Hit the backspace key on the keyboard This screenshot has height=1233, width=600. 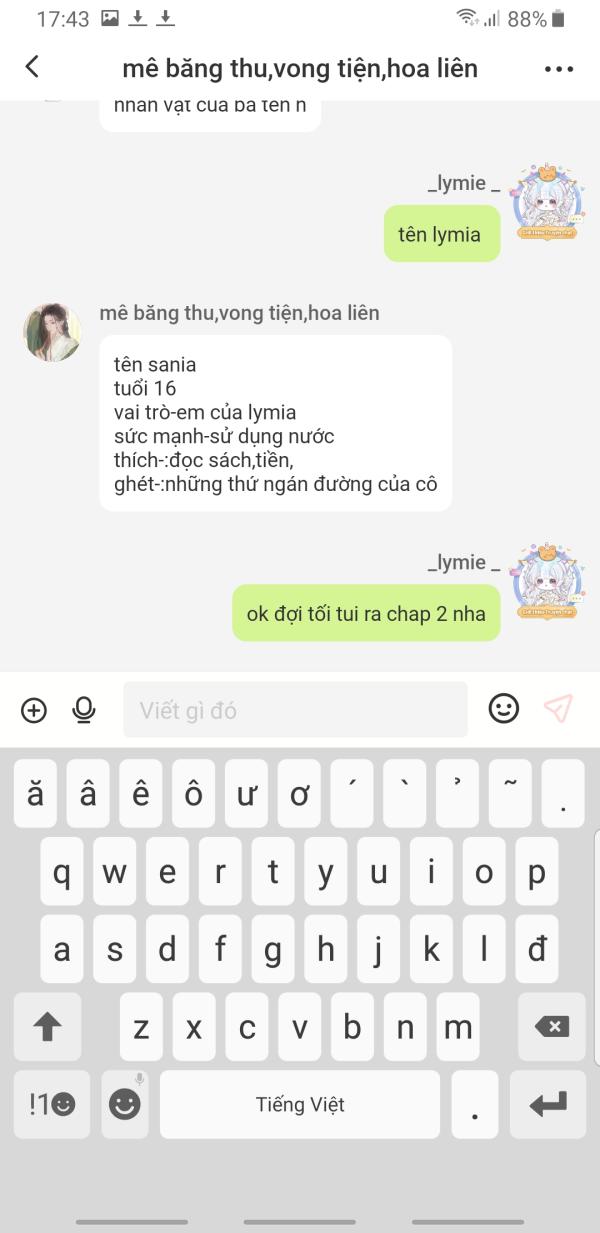tap(551, 1027)
